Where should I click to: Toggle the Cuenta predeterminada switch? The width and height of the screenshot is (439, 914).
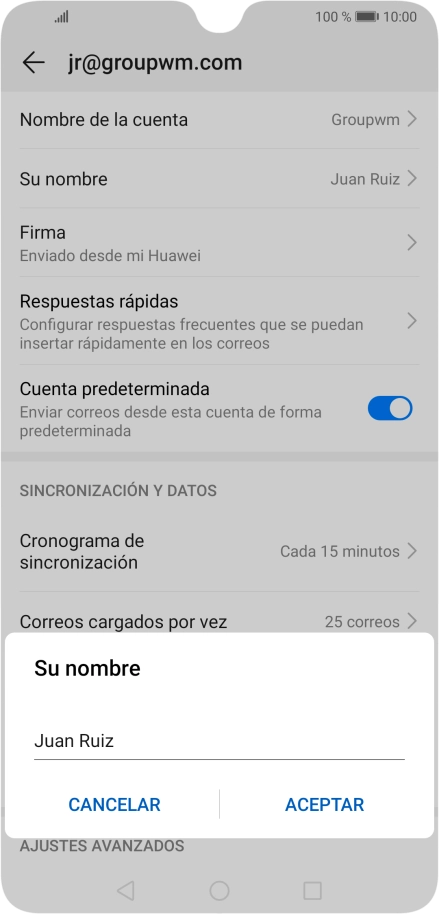click(x=389, y=409)
